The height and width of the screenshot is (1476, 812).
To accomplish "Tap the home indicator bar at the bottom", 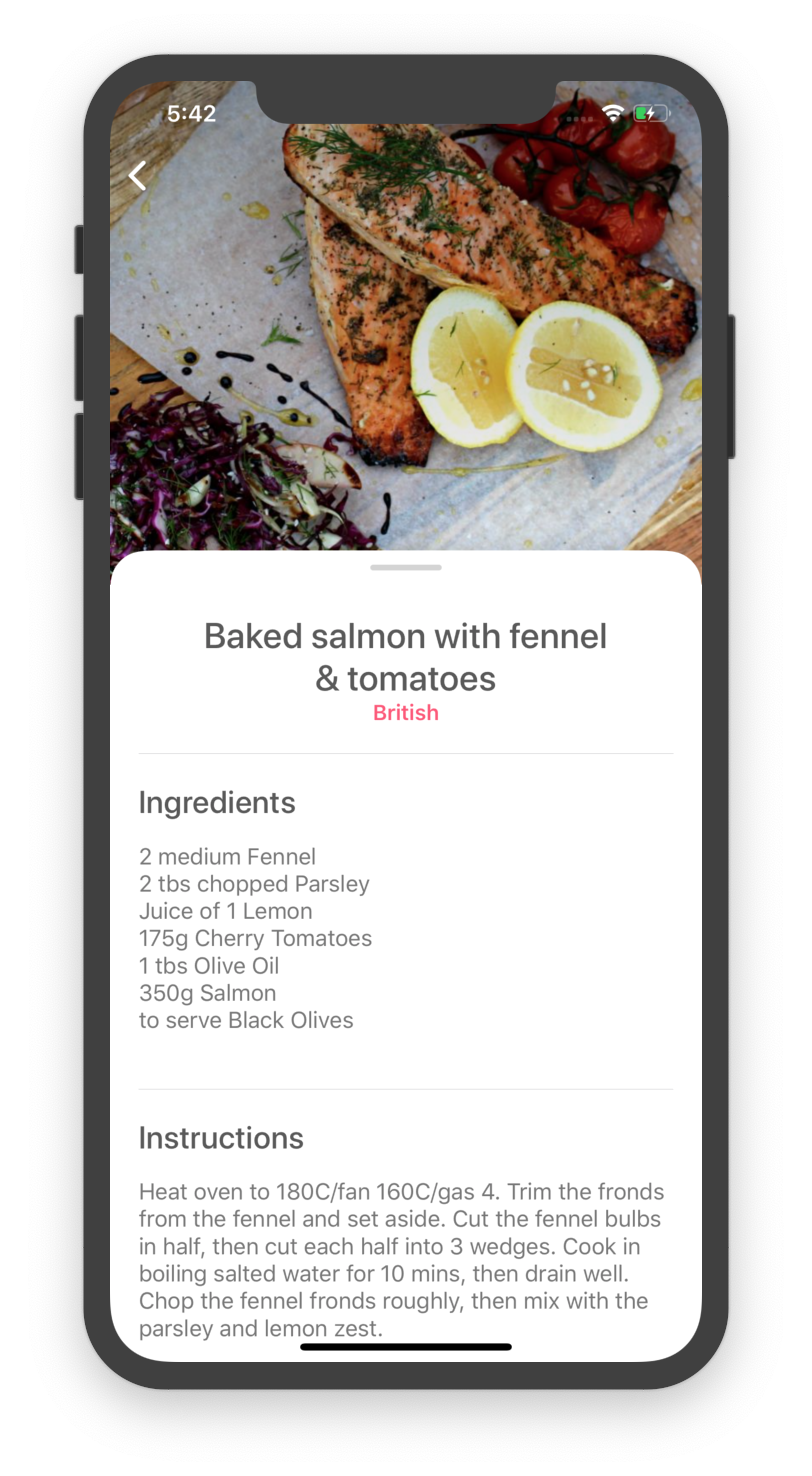I will coord(406,1347).
